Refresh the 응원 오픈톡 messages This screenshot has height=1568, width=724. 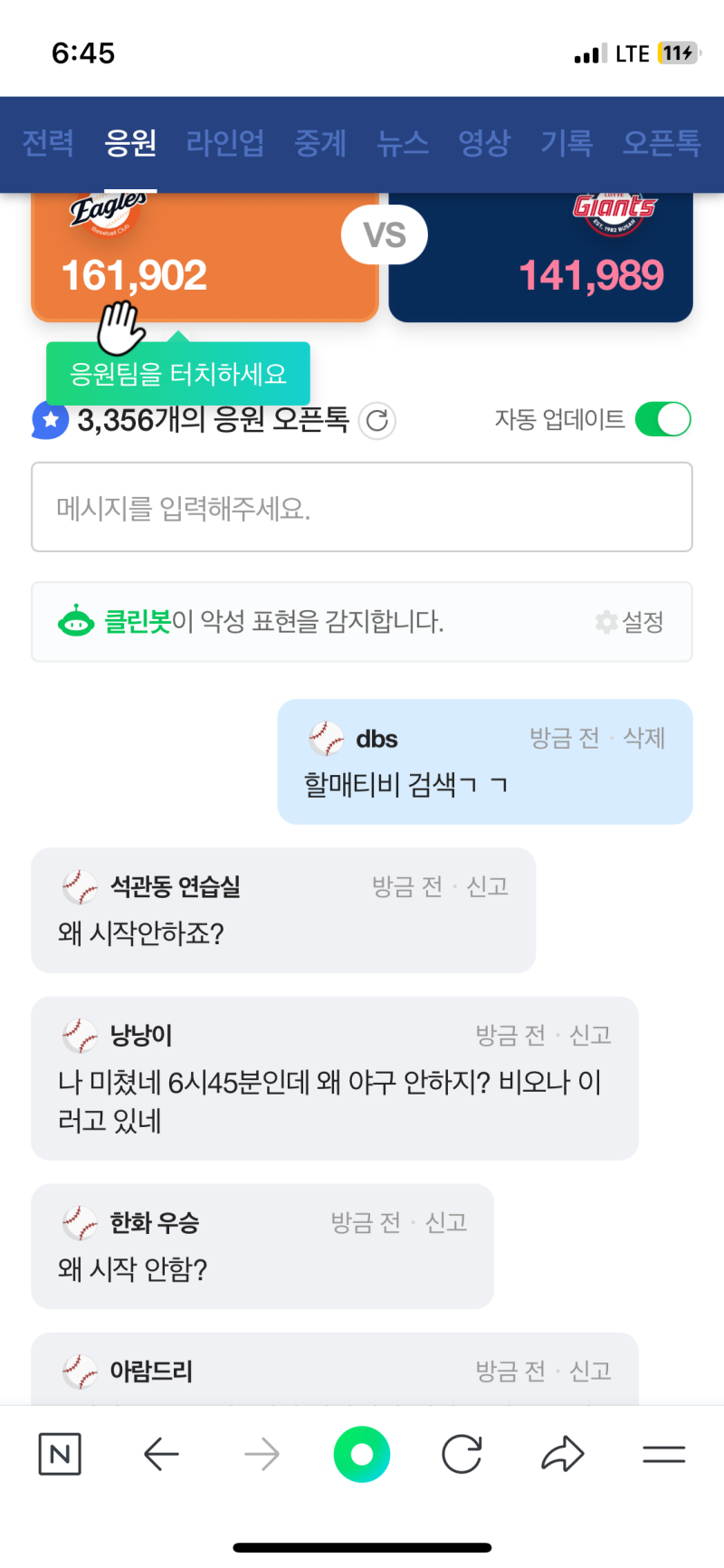pos(377,421)
